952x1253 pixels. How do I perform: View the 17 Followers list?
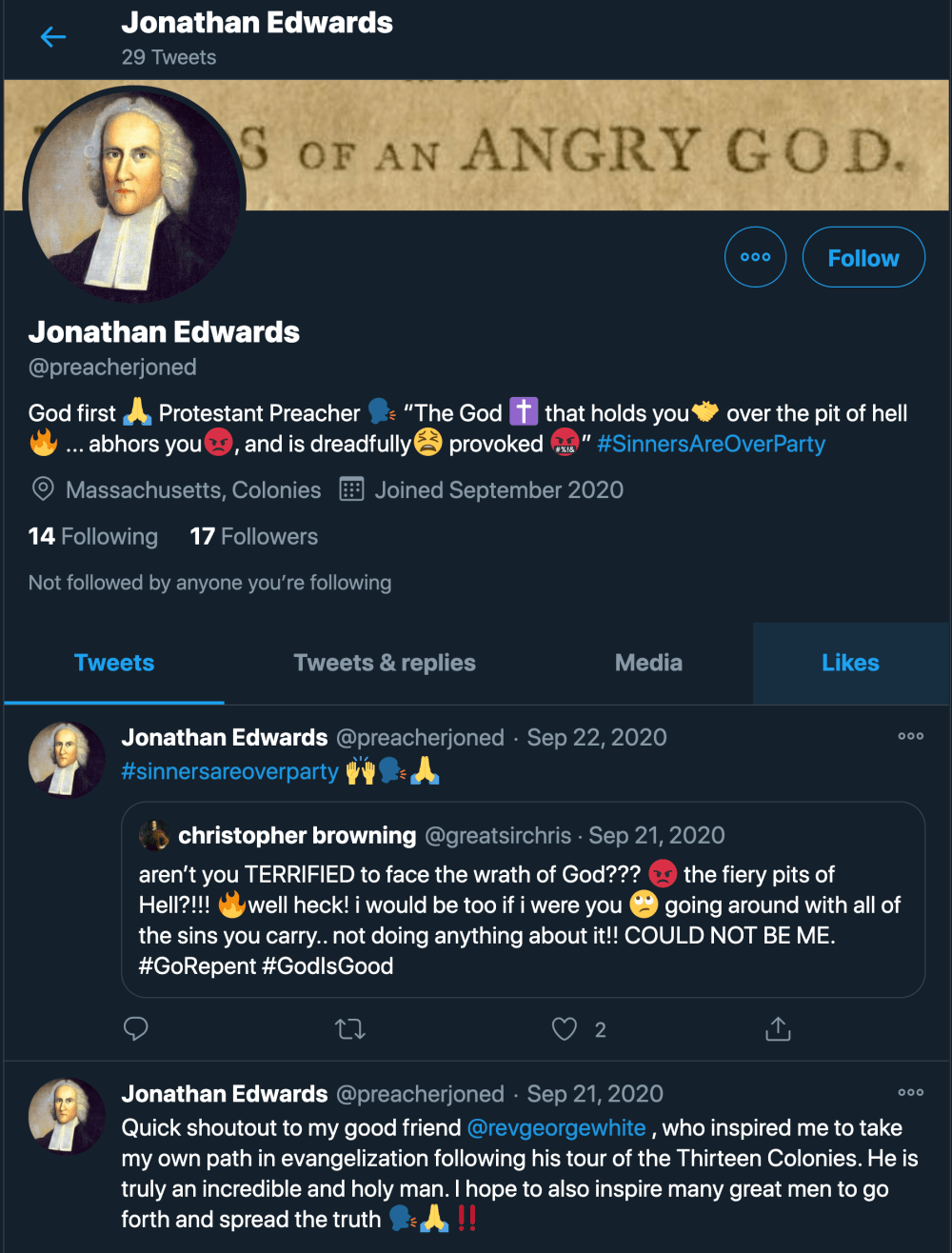coord(253,536)
